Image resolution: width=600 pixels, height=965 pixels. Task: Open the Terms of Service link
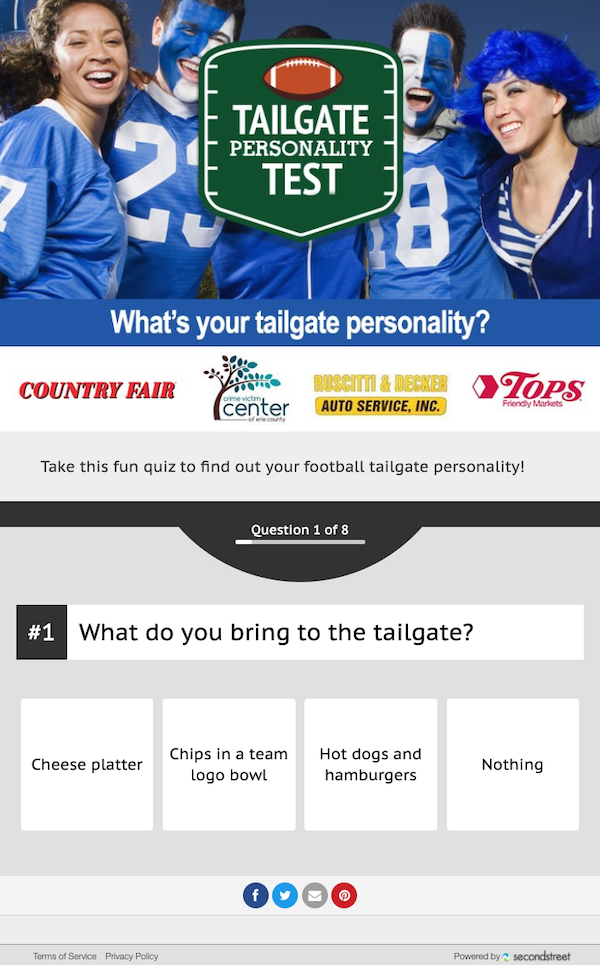[x=65, y=957]
